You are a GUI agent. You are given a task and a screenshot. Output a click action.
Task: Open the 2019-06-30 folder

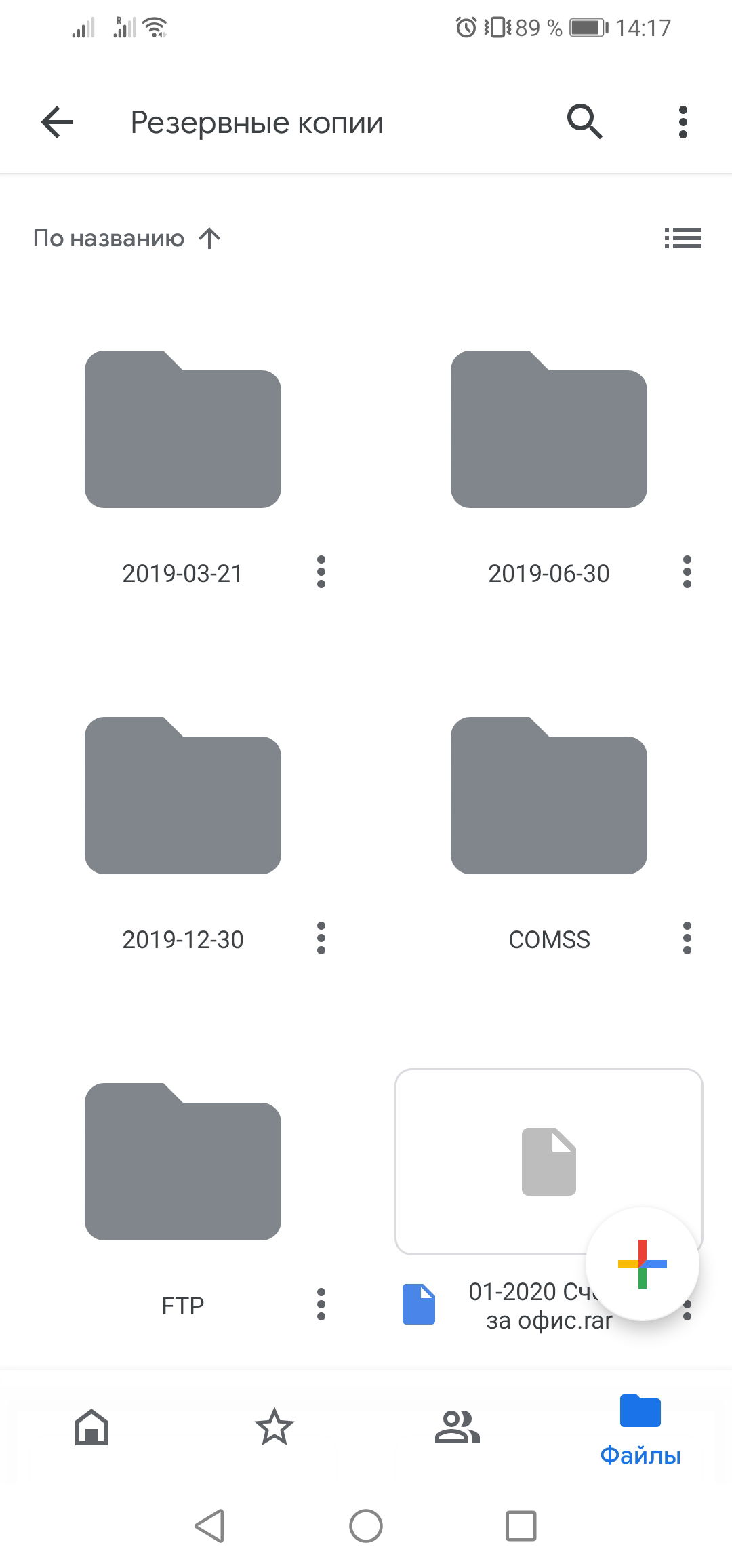click(549, 429)
